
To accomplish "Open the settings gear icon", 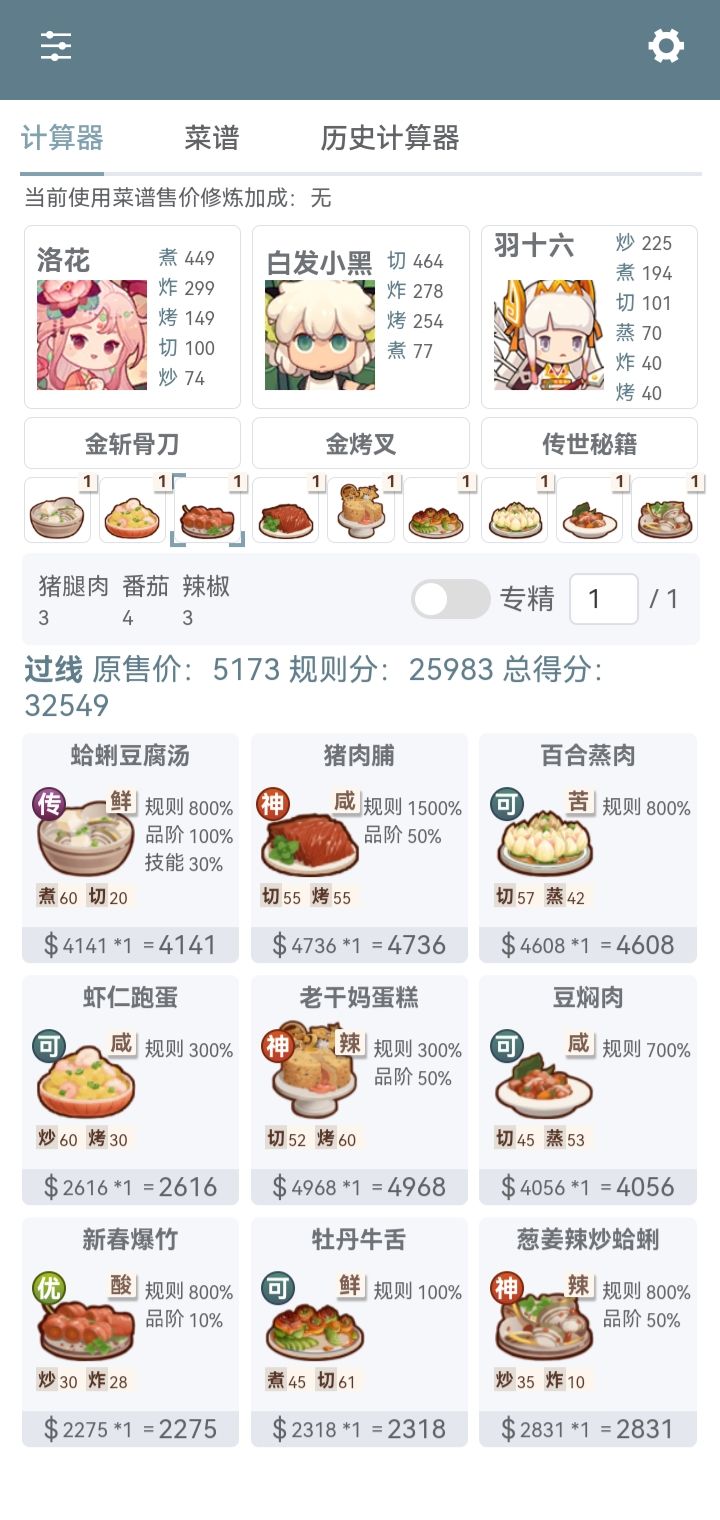I will pyautogui.click(x=666, y=46).
